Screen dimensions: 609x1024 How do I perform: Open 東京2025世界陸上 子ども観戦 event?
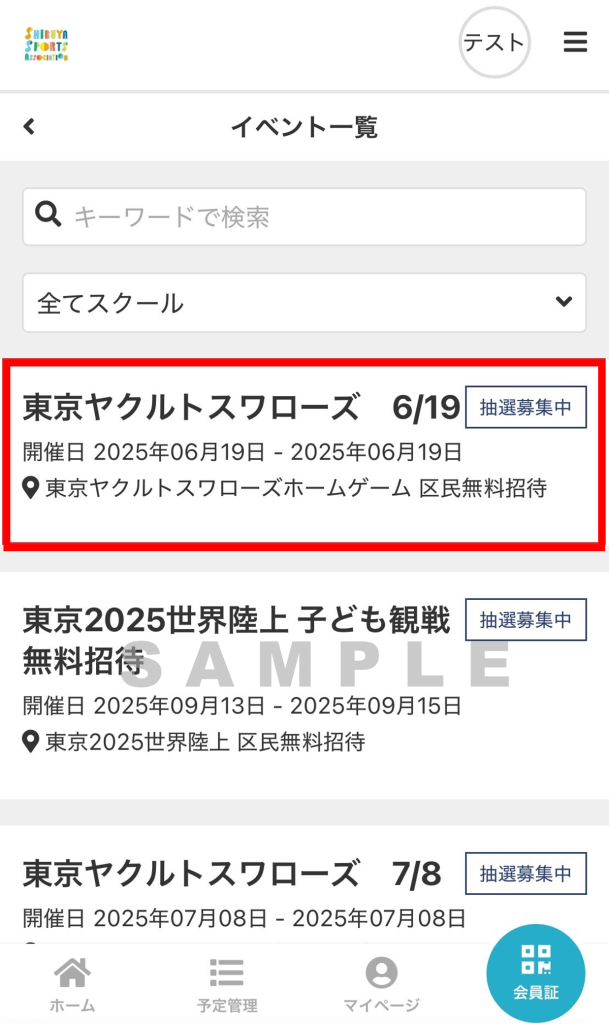[304, 684]
